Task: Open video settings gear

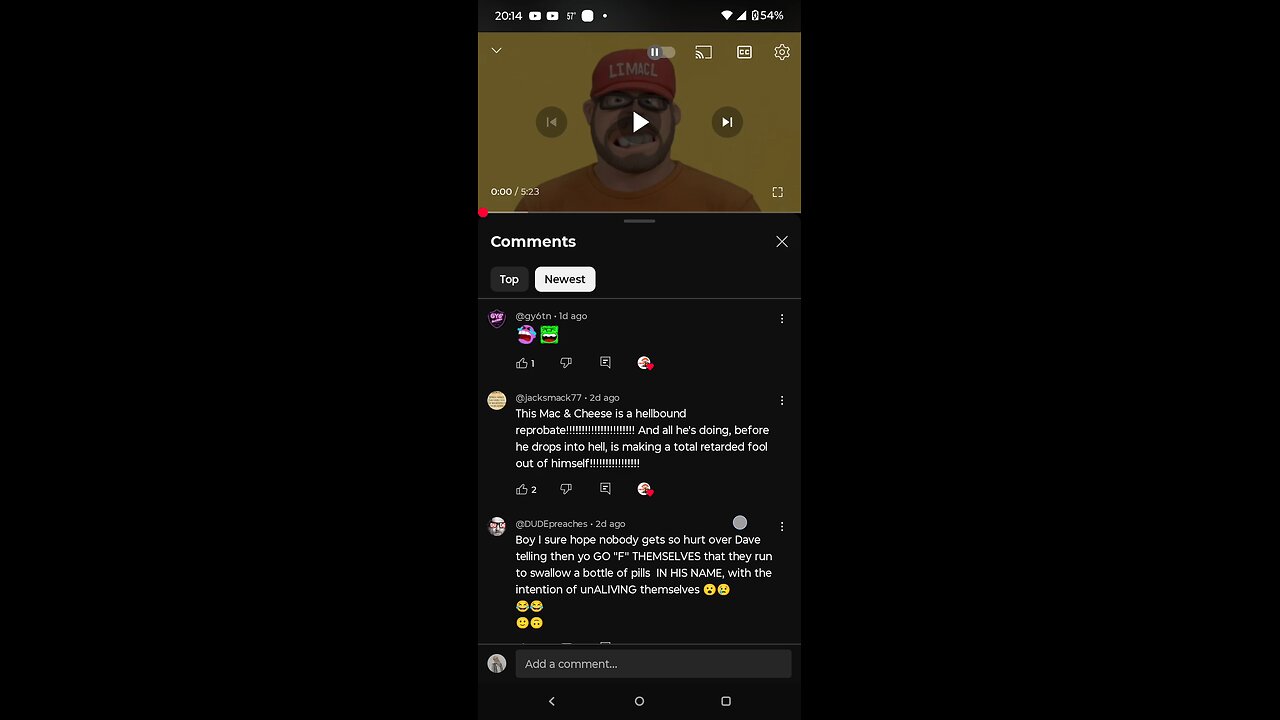Action: (x=782, y=52)
